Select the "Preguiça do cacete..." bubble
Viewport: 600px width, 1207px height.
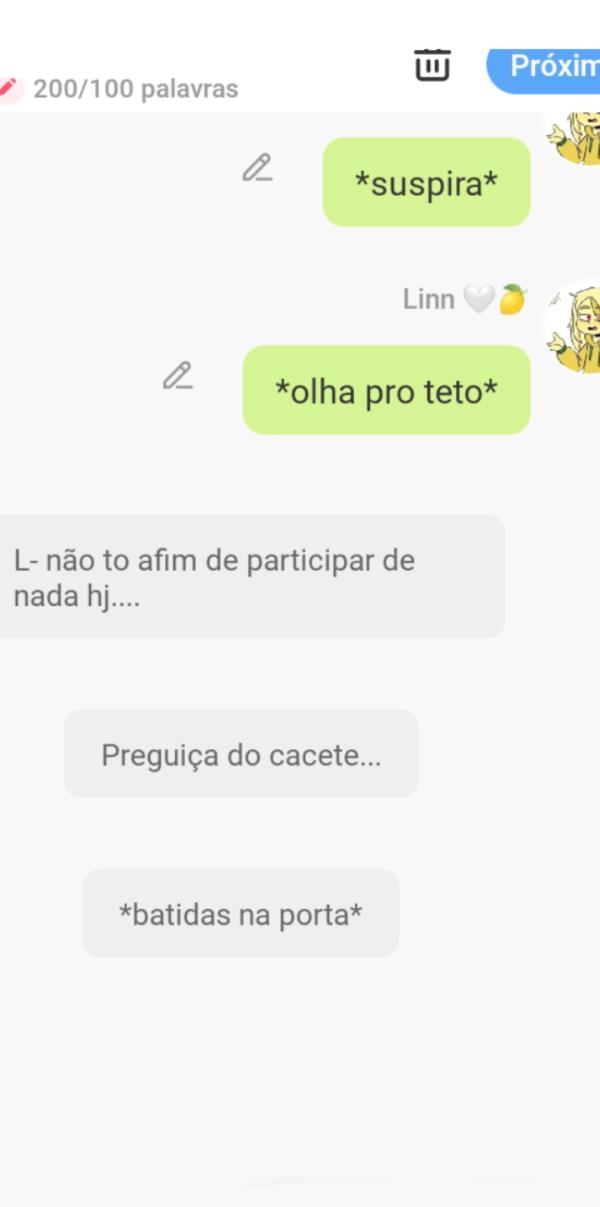pyautogui.click(x=241, y=755)
